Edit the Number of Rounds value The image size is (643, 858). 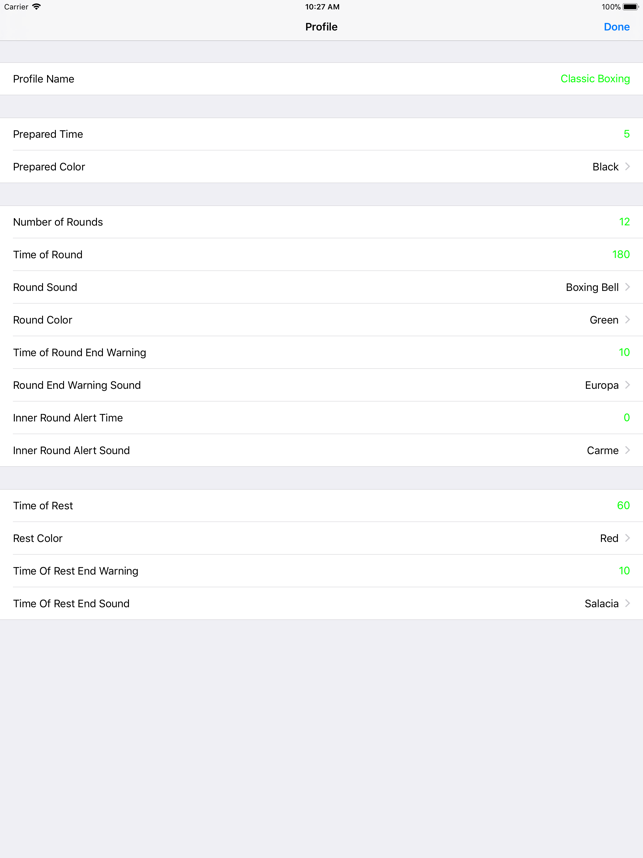click(624, 222)
